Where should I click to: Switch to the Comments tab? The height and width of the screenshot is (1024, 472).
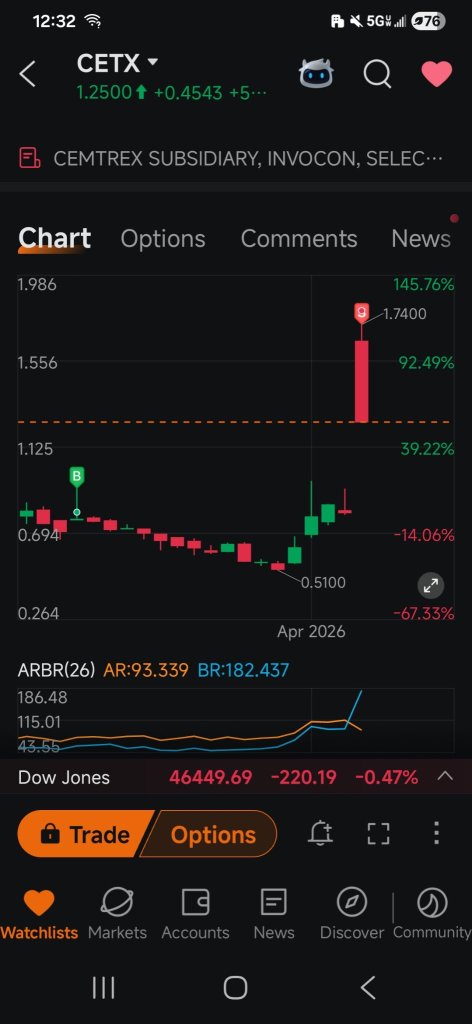pos(299,238)
